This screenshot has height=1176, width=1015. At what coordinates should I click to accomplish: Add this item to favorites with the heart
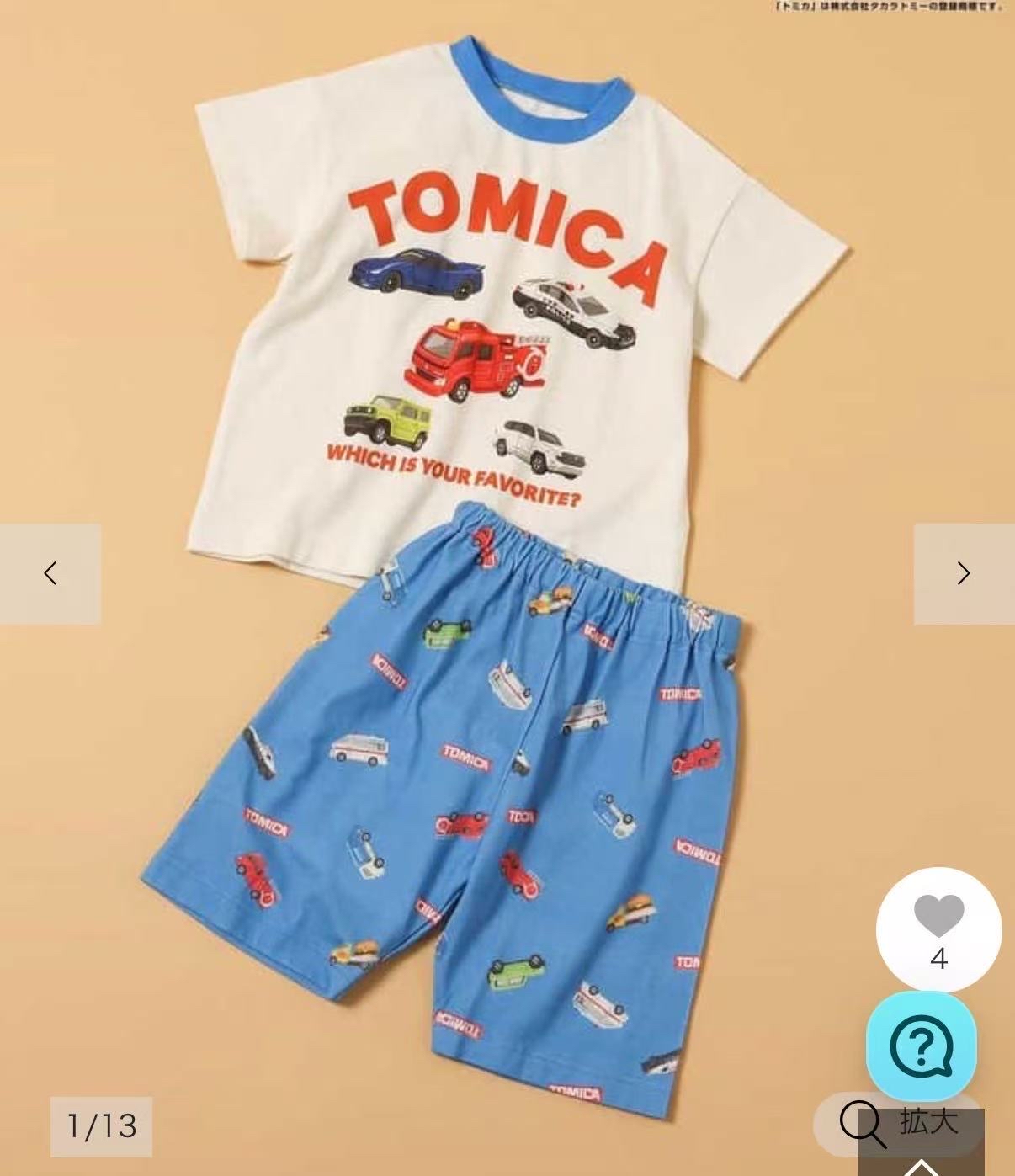pos(938,918)
